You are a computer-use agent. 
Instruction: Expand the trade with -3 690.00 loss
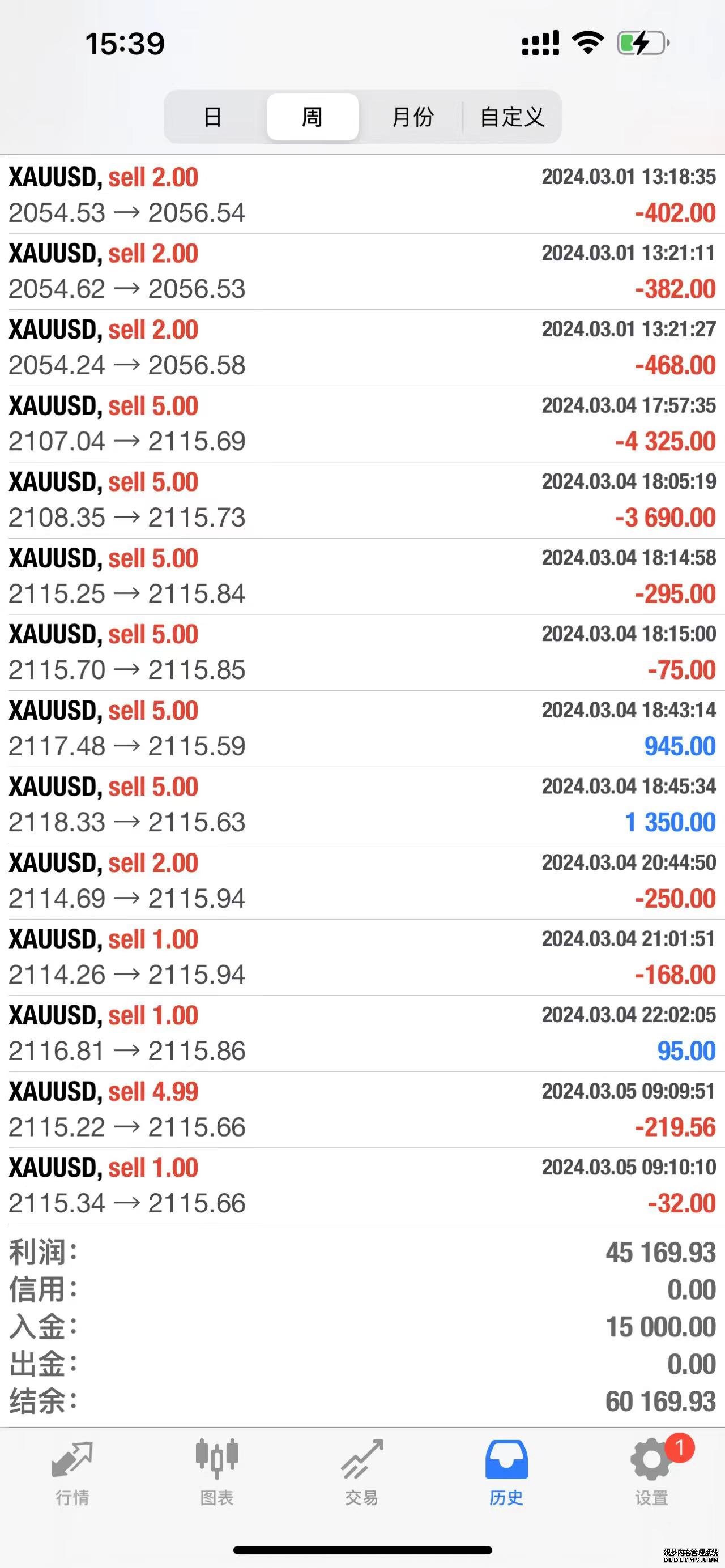point(362,500)
